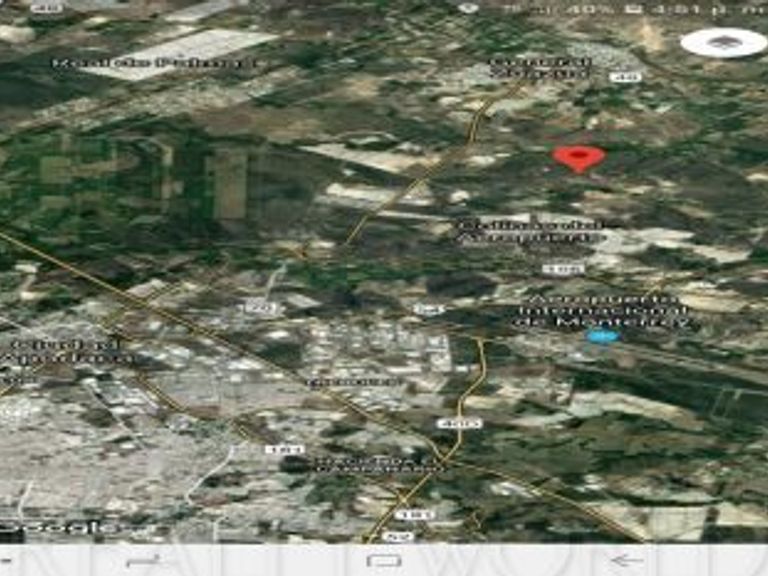This screenshot has height=576, width=768.
Task: Open Aeropuerto Internacional de Monterrey place label
Action: pyautogui.click(x=601, y=310)
